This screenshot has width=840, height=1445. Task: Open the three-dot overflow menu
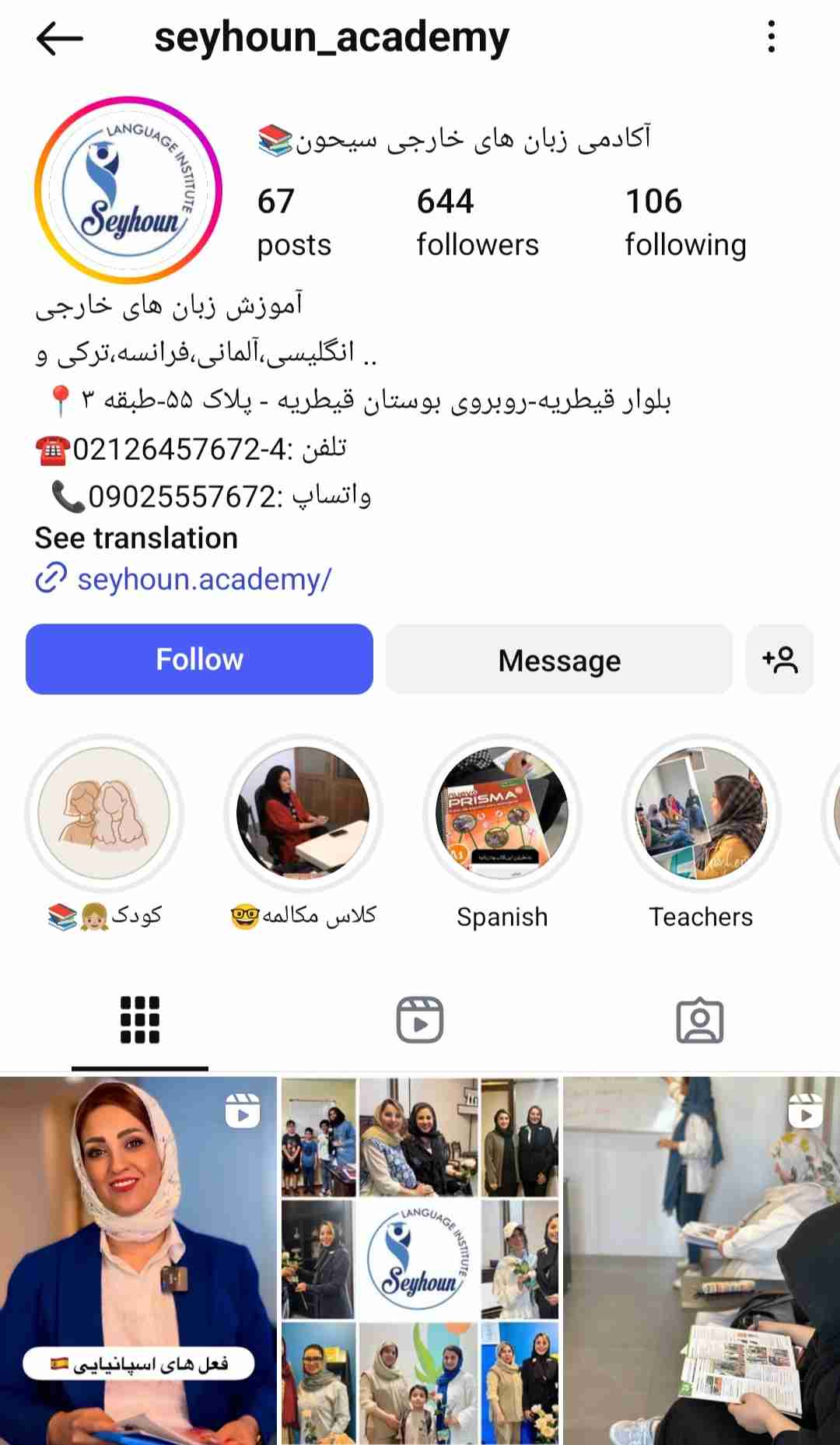coord(771,37)
